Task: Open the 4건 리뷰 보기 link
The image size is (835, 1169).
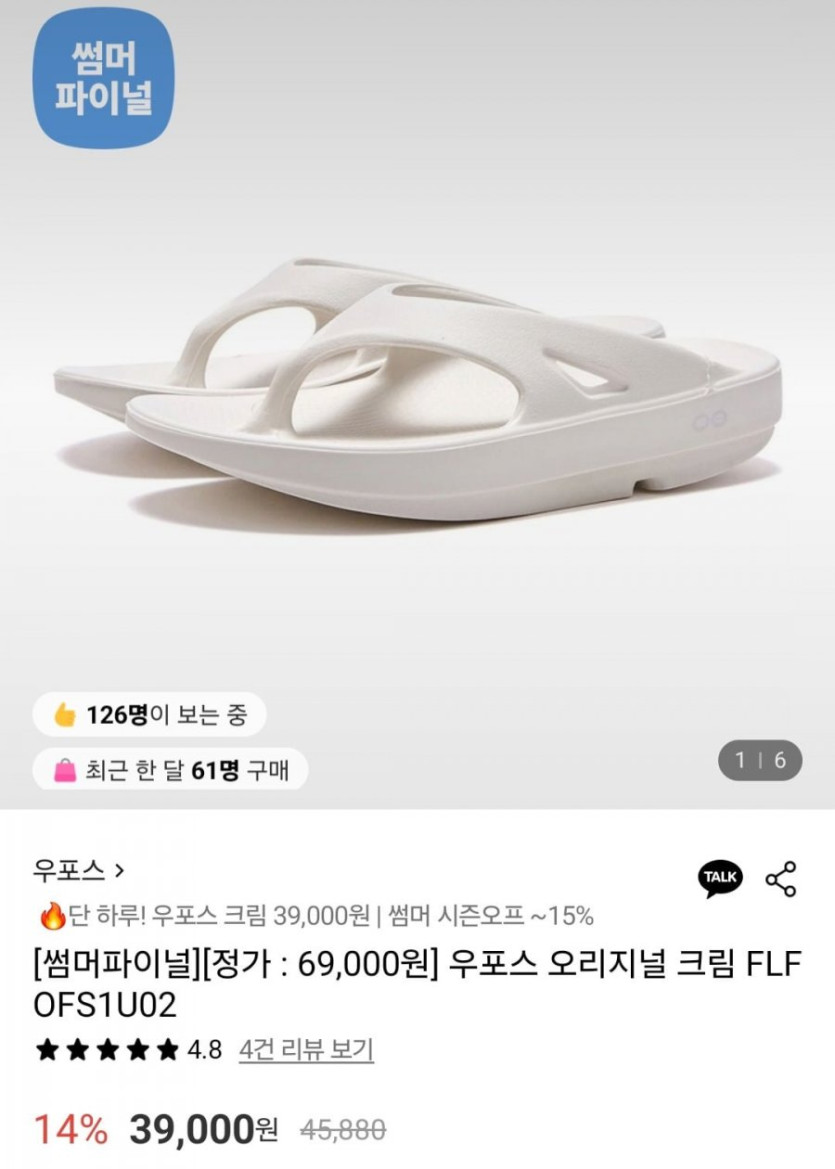Action: (x=306, y=1049)
